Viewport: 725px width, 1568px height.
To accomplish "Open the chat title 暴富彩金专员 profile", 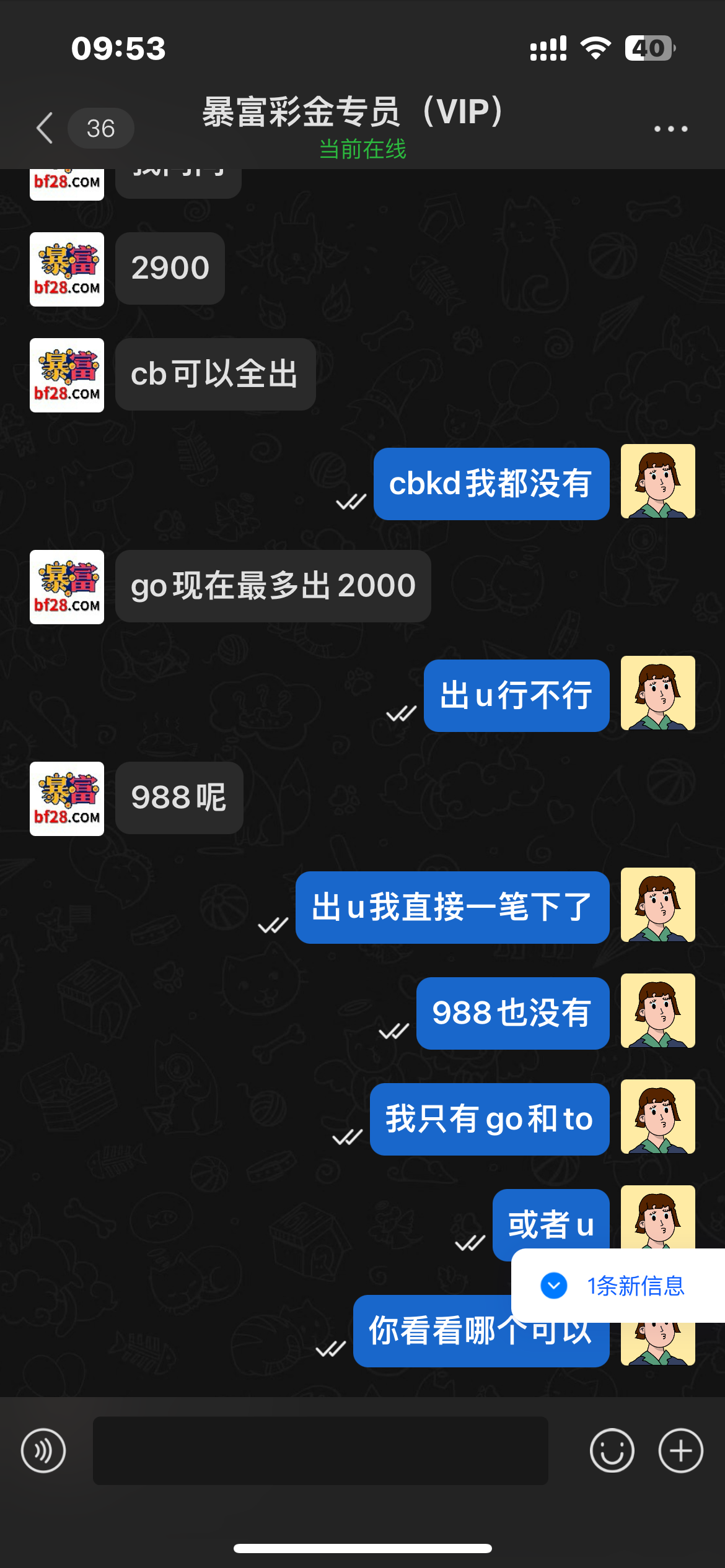I will (353, 113).
